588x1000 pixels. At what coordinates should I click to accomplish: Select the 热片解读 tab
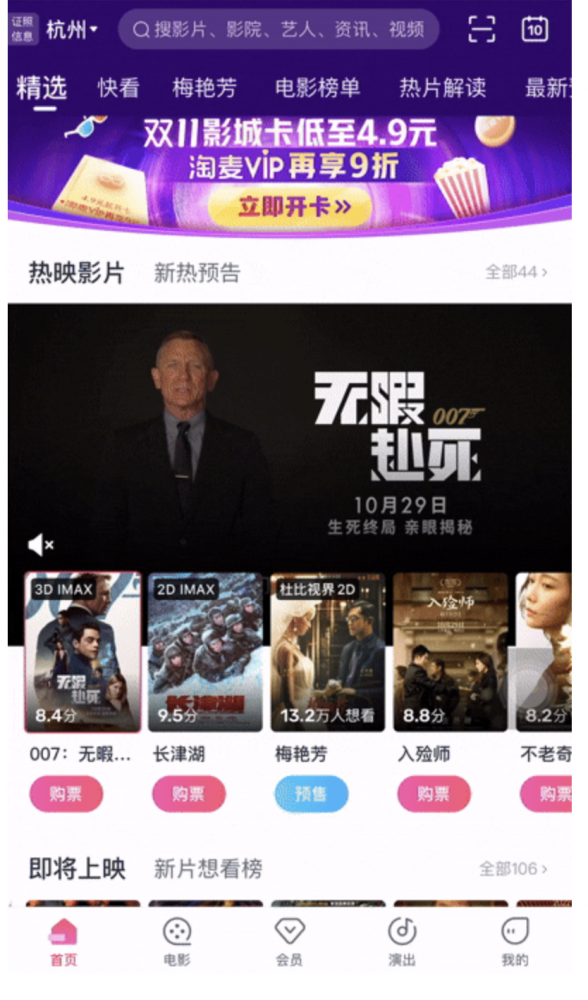443,88
